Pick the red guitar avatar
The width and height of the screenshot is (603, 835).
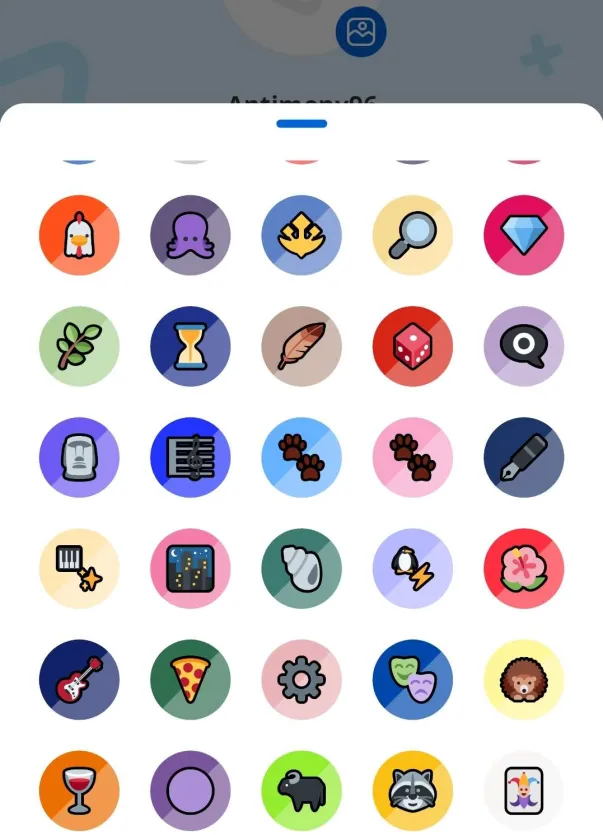coord(80,679)
